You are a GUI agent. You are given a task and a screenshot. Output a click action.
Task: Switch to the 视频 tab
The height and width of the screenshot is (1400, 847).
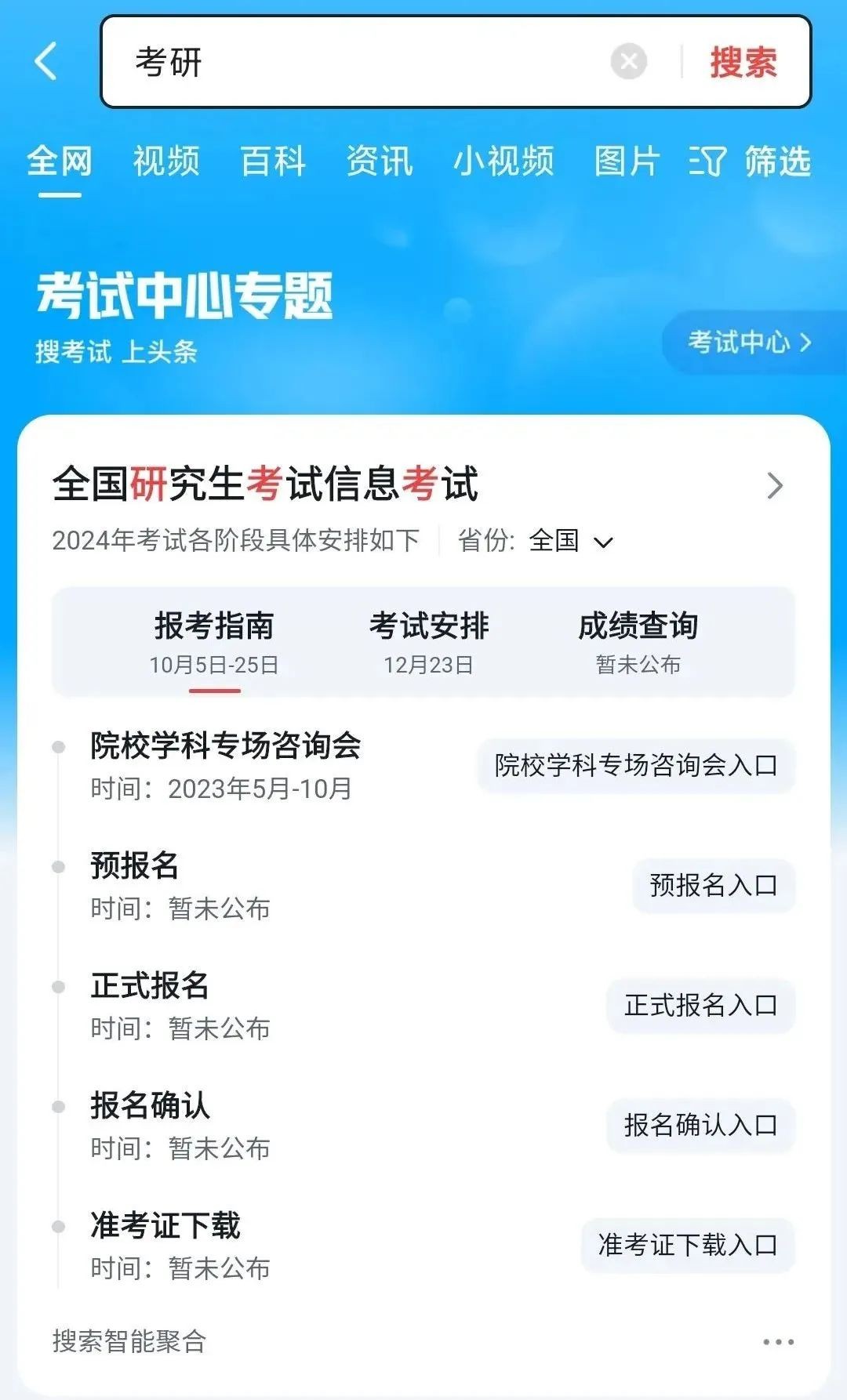(166, 161)
